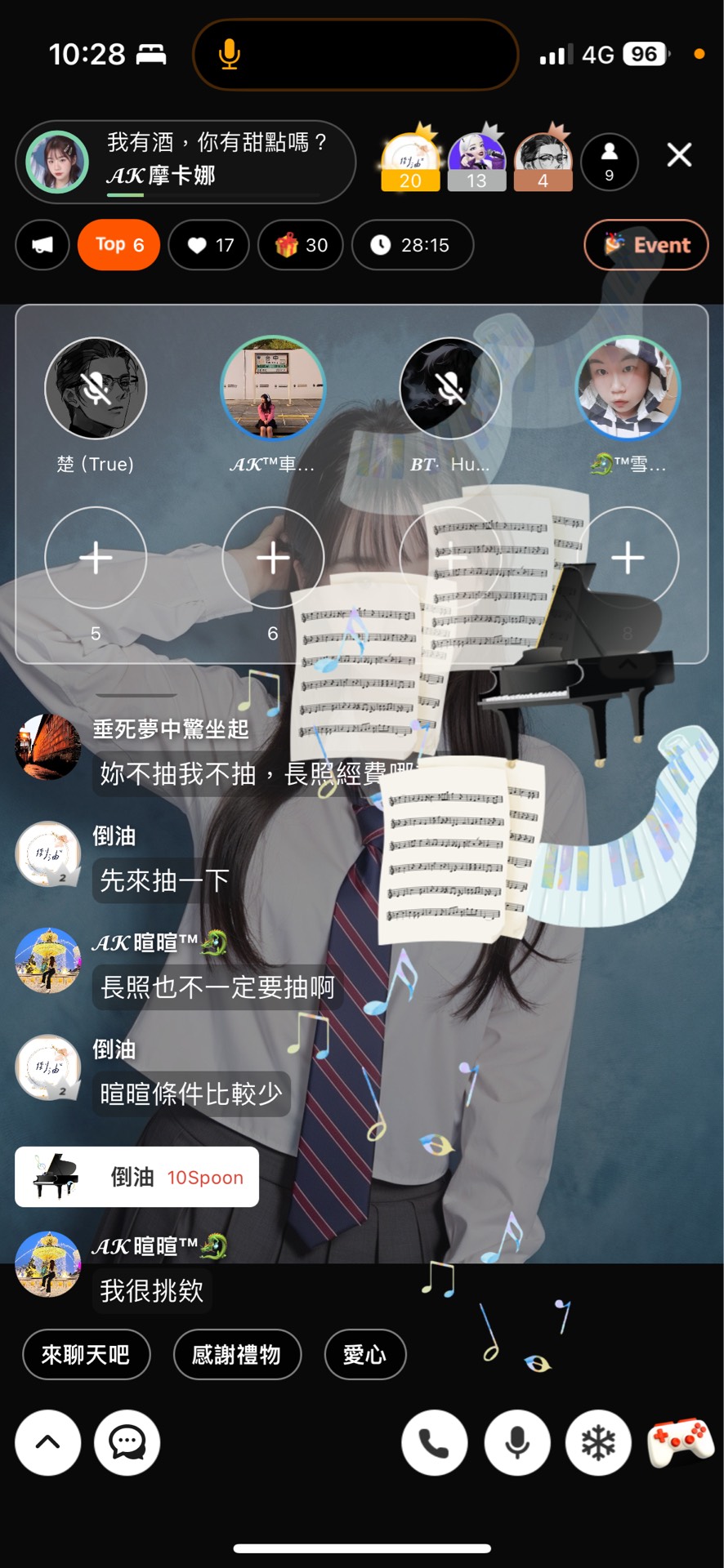Toggle your microphone on or off
724x1568 pixels.
coord(516,1442)
